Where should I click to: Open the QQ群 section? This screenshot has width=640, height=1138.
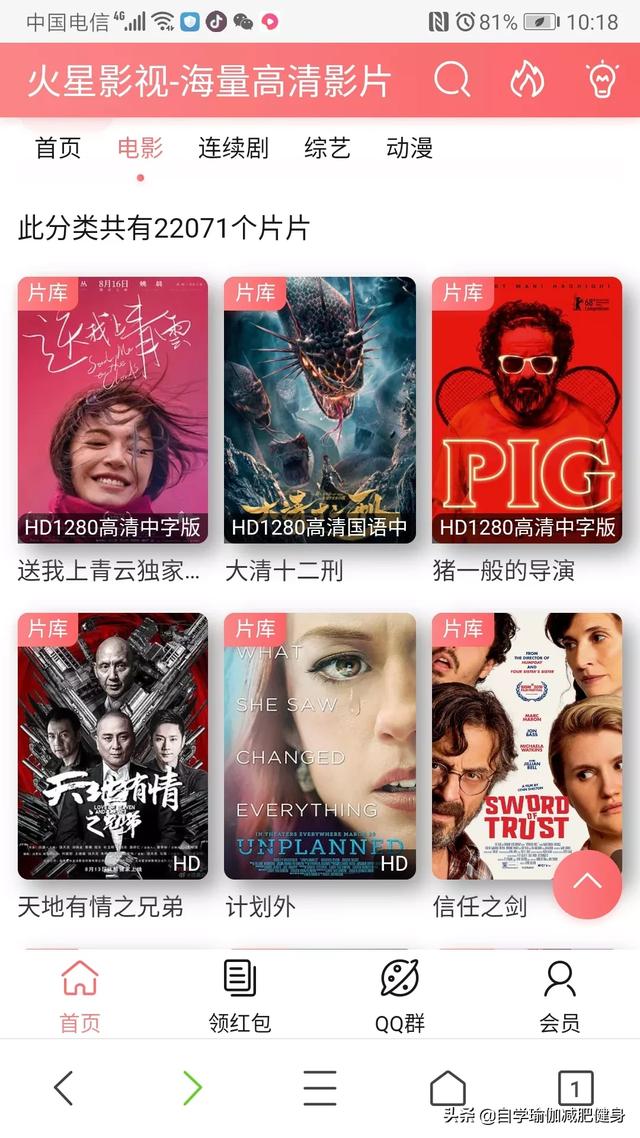point(400,995)
